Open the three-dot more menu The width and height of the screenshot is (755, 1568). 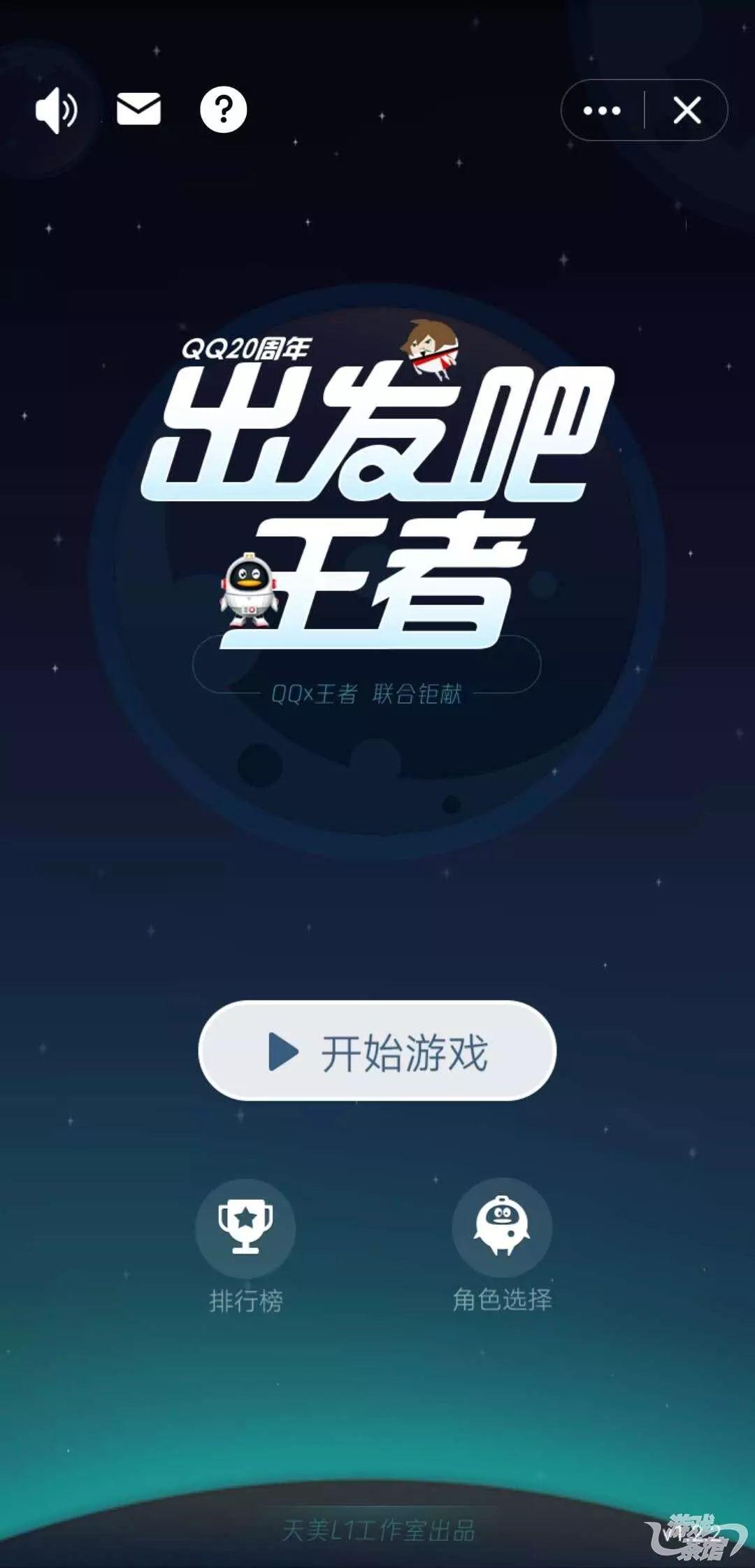click(x=602, y=110)
